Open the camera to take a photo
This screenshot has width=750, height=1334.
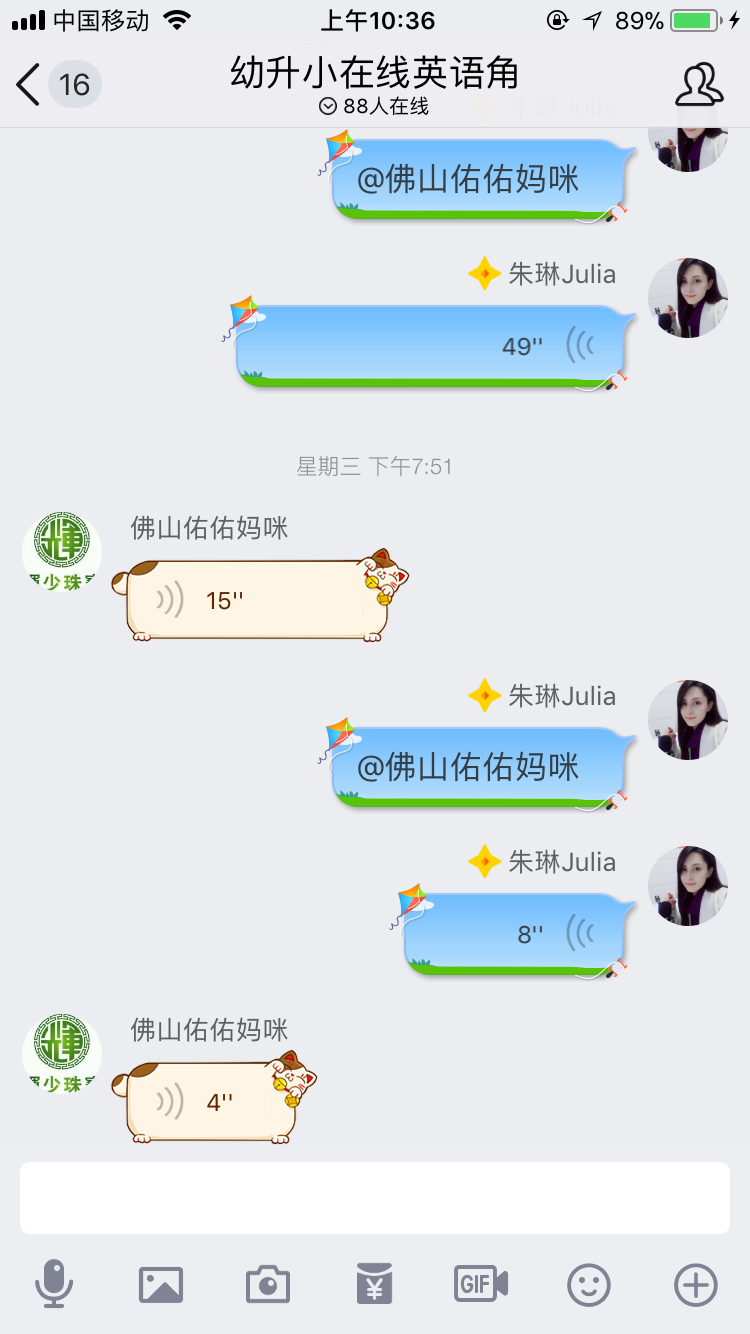267,1284
